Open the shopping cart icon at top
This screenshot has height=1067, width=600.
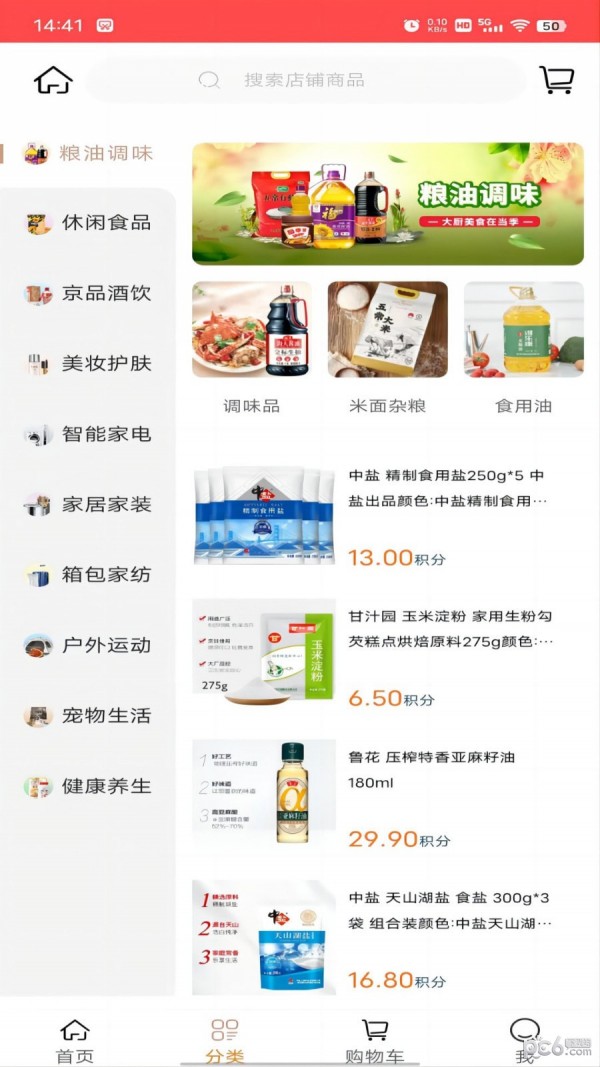(556, 80)
